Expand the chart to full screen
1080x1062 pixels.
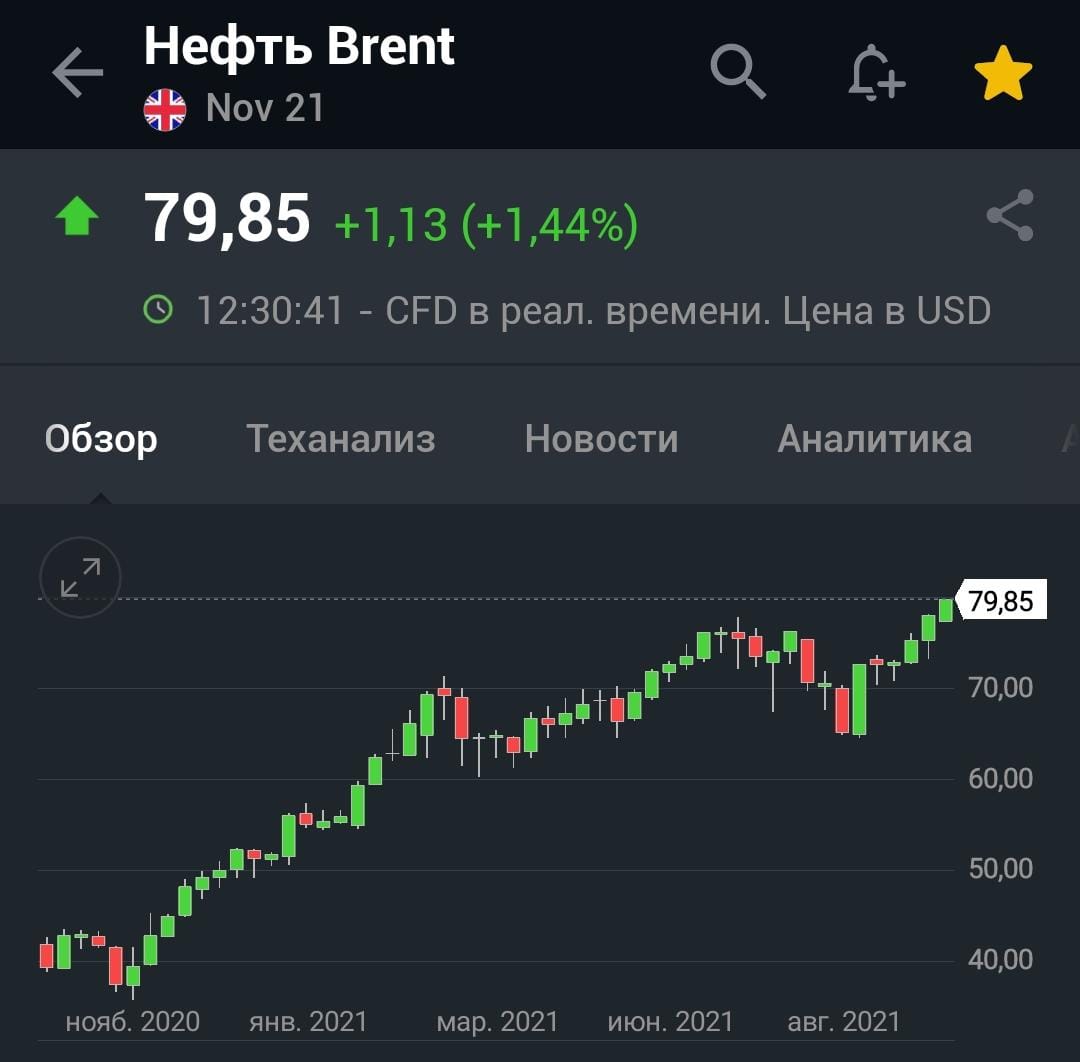coord(80,577)
